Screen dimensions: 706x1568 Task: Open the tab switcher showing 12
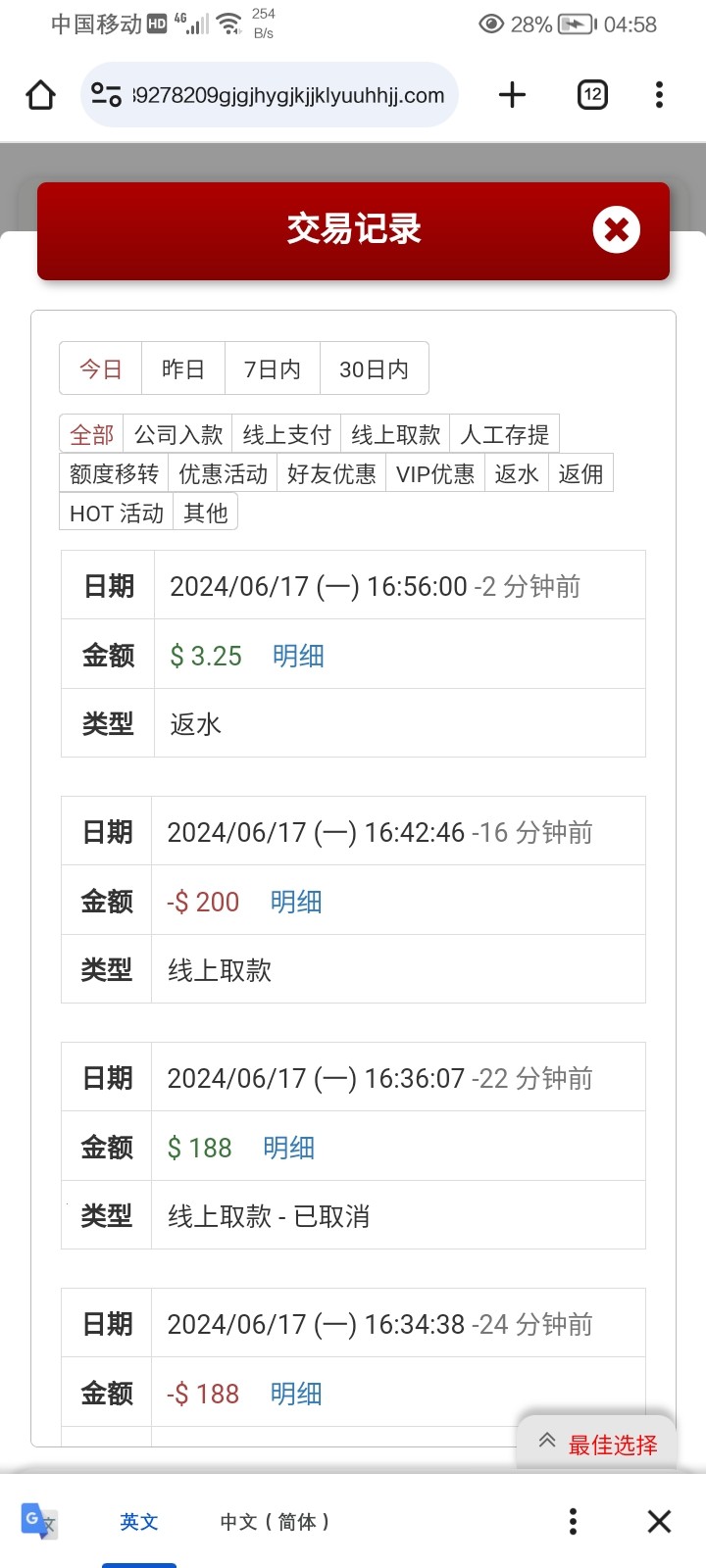[x=592, y=95]
